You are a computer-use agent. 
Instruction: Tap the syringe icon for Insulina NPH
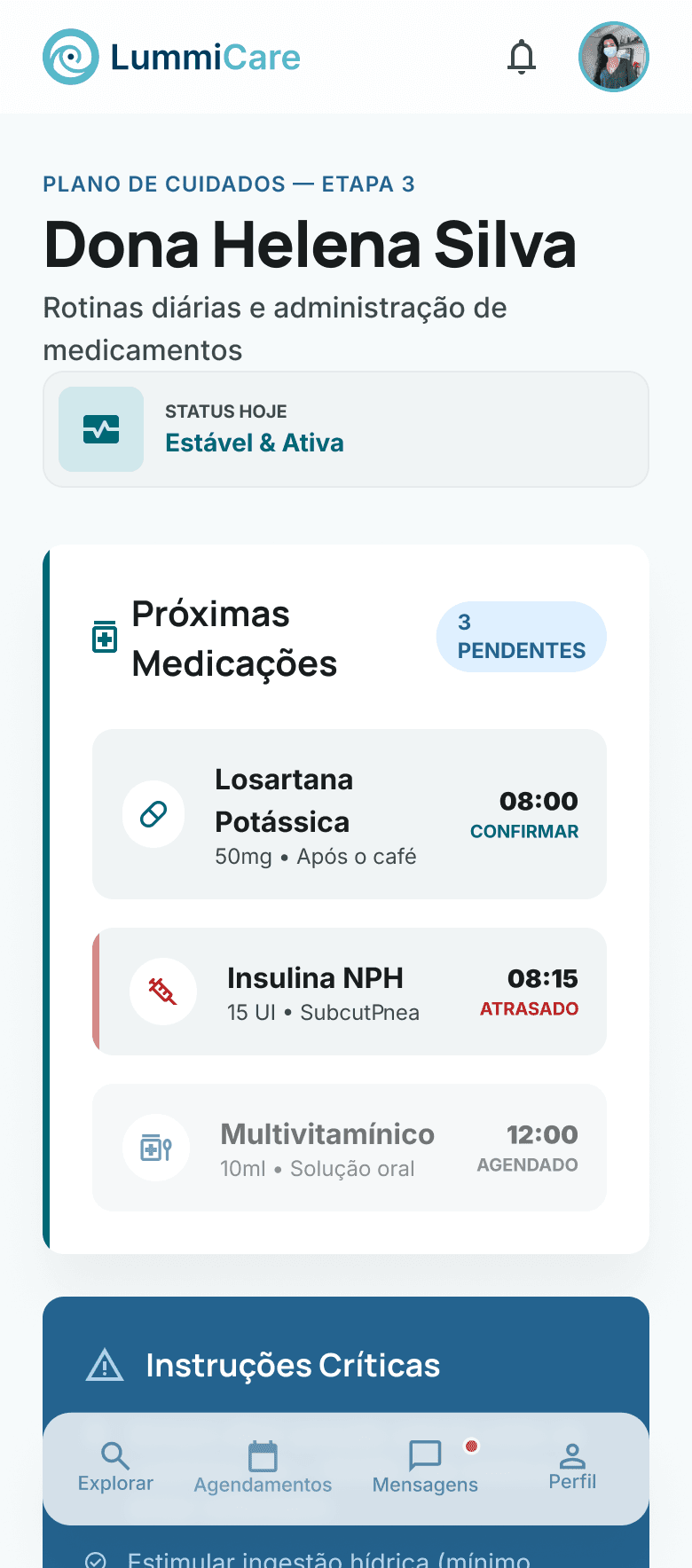(163, 992)
